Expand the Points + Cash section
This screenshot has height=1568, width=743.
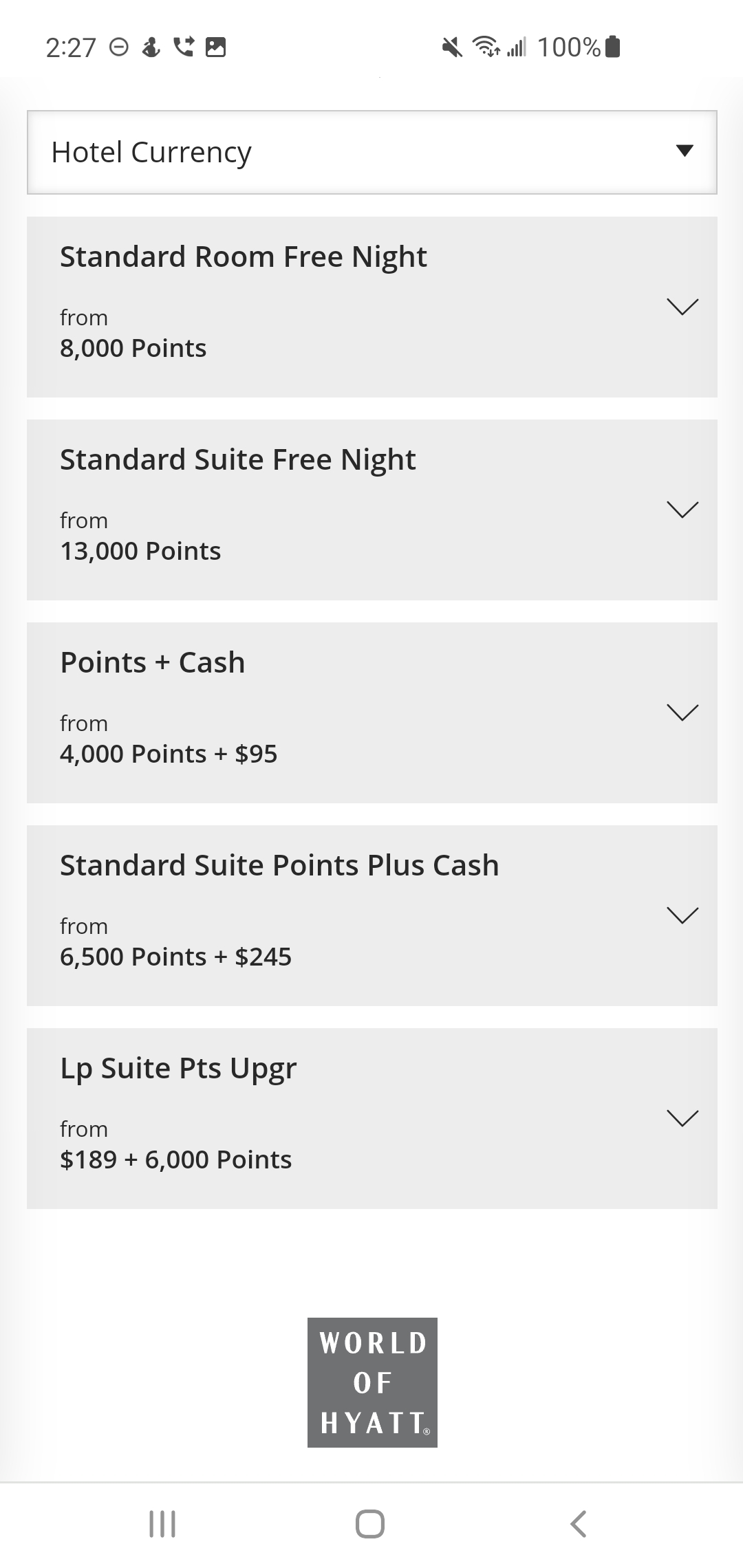pyautogui.click(x=371, y=712)
